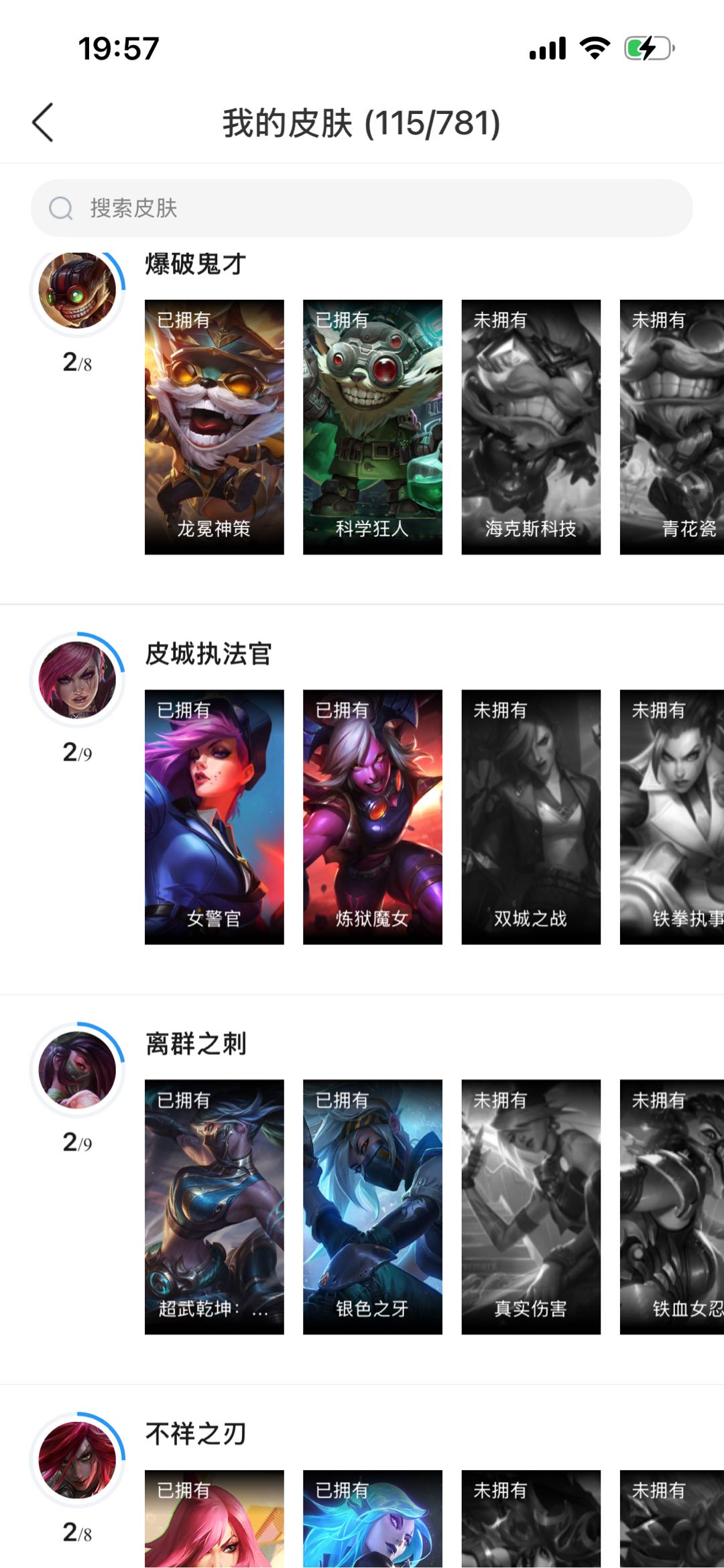Open the 爆破鬼才 champion avatar
This screenshot has width=724, height=1568.
[x=77, y=290]
